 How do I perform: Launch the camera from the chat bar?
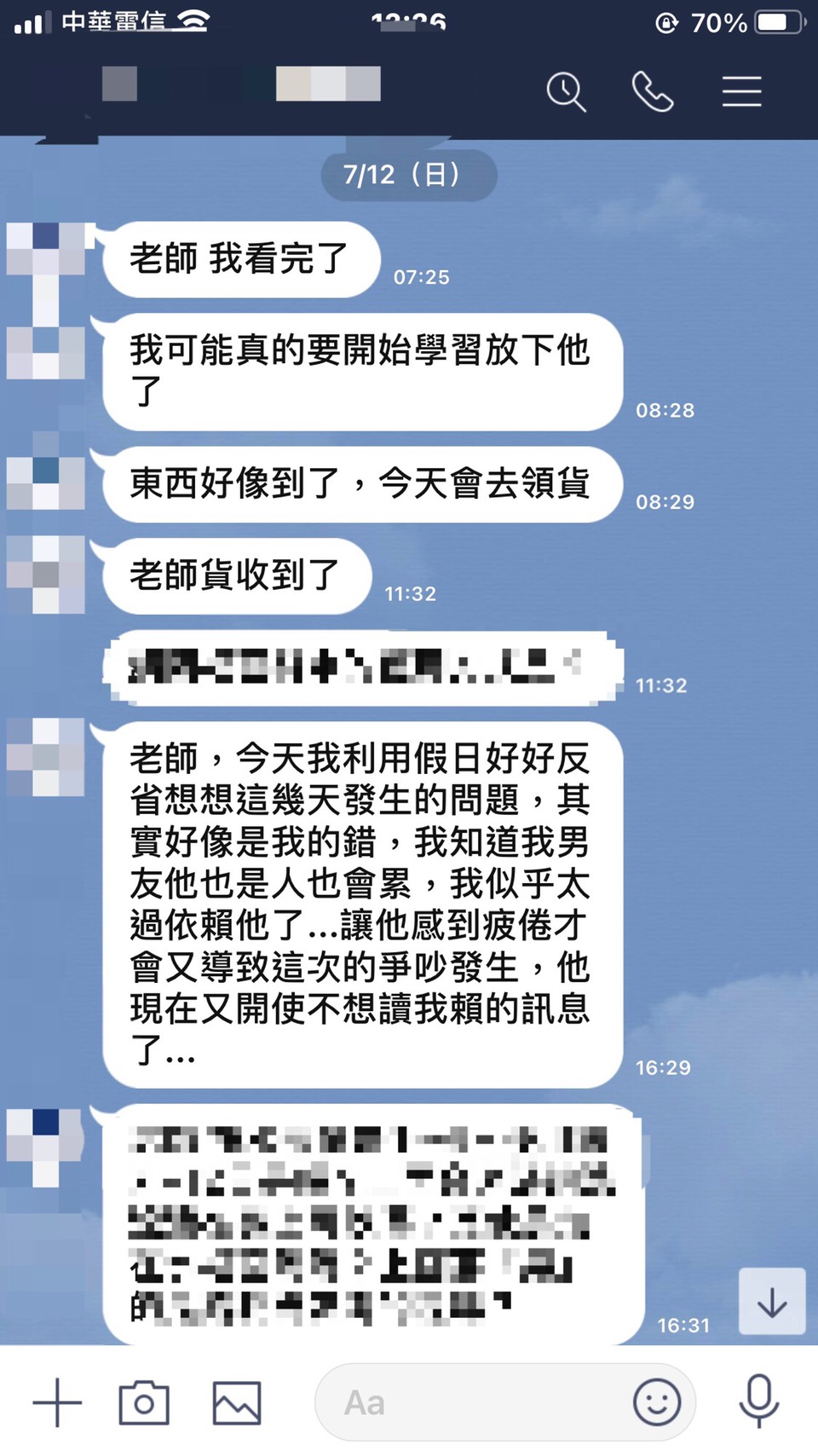click(x=144, y=1402)
